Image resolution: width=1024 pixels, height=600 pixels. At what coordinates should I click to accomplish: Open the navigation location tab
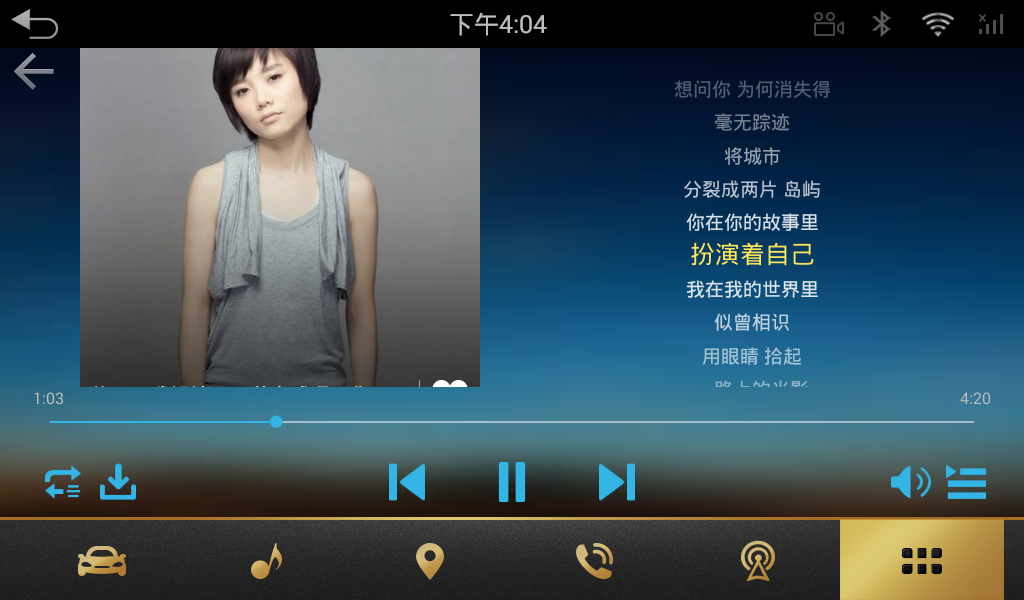[430, 561]
